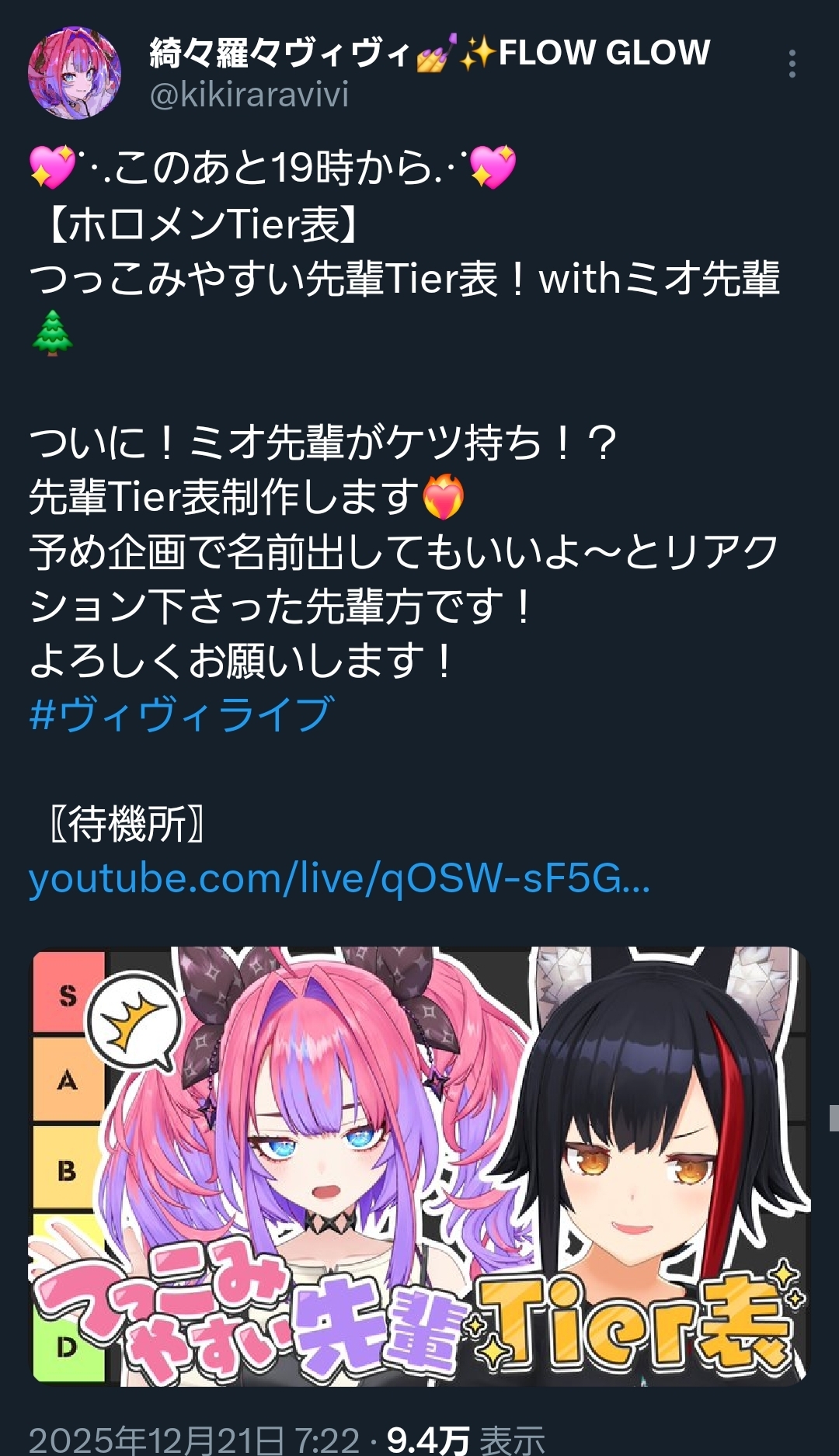Screen dimensions: 839x1456
Task: Open the Tier表 stream thumbnail image
Action: click(x=419, y=1166)
